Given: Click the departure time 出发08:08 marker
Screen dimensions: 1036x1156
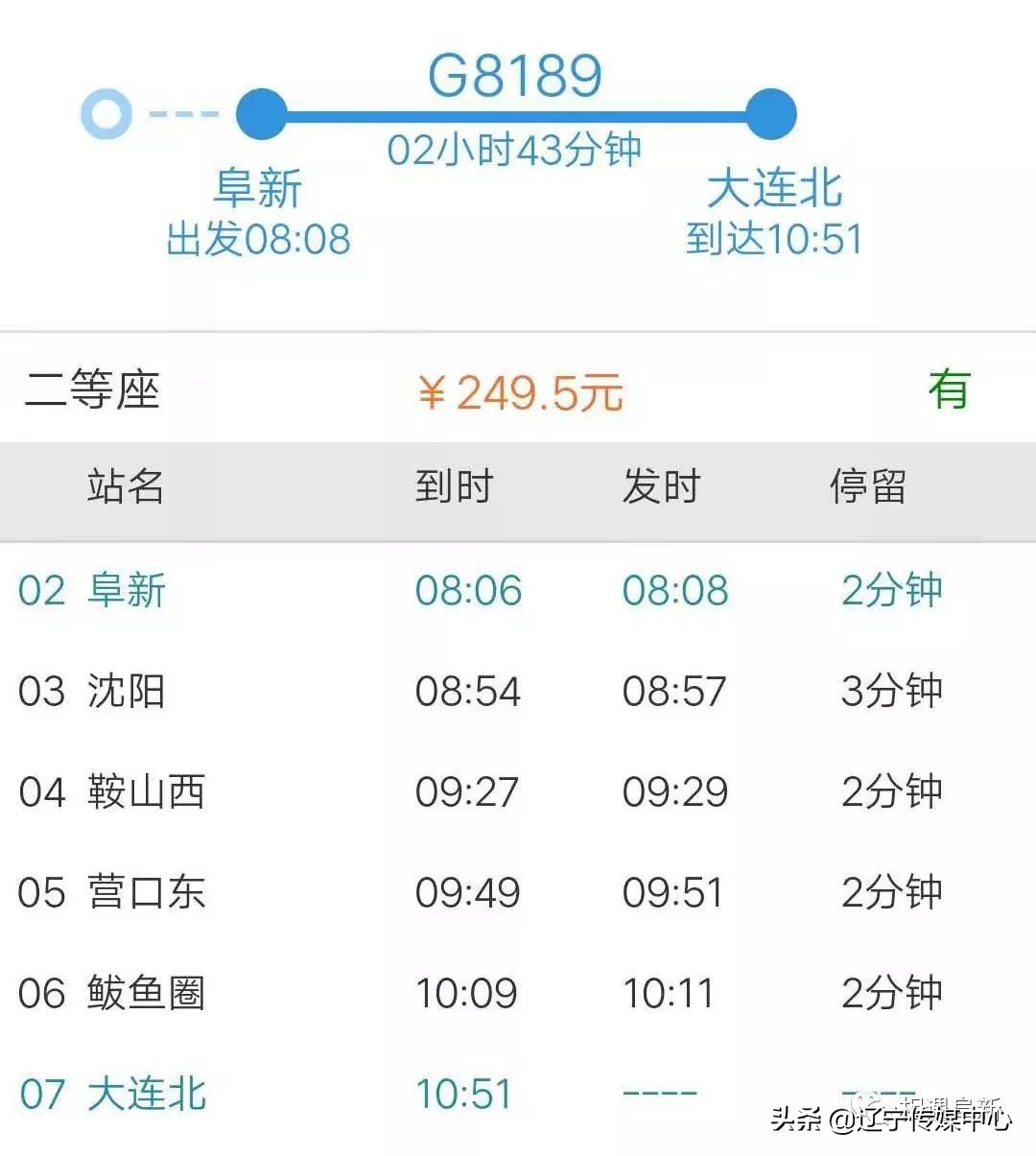Looking at the screenshot, I should tap(257, 240).
